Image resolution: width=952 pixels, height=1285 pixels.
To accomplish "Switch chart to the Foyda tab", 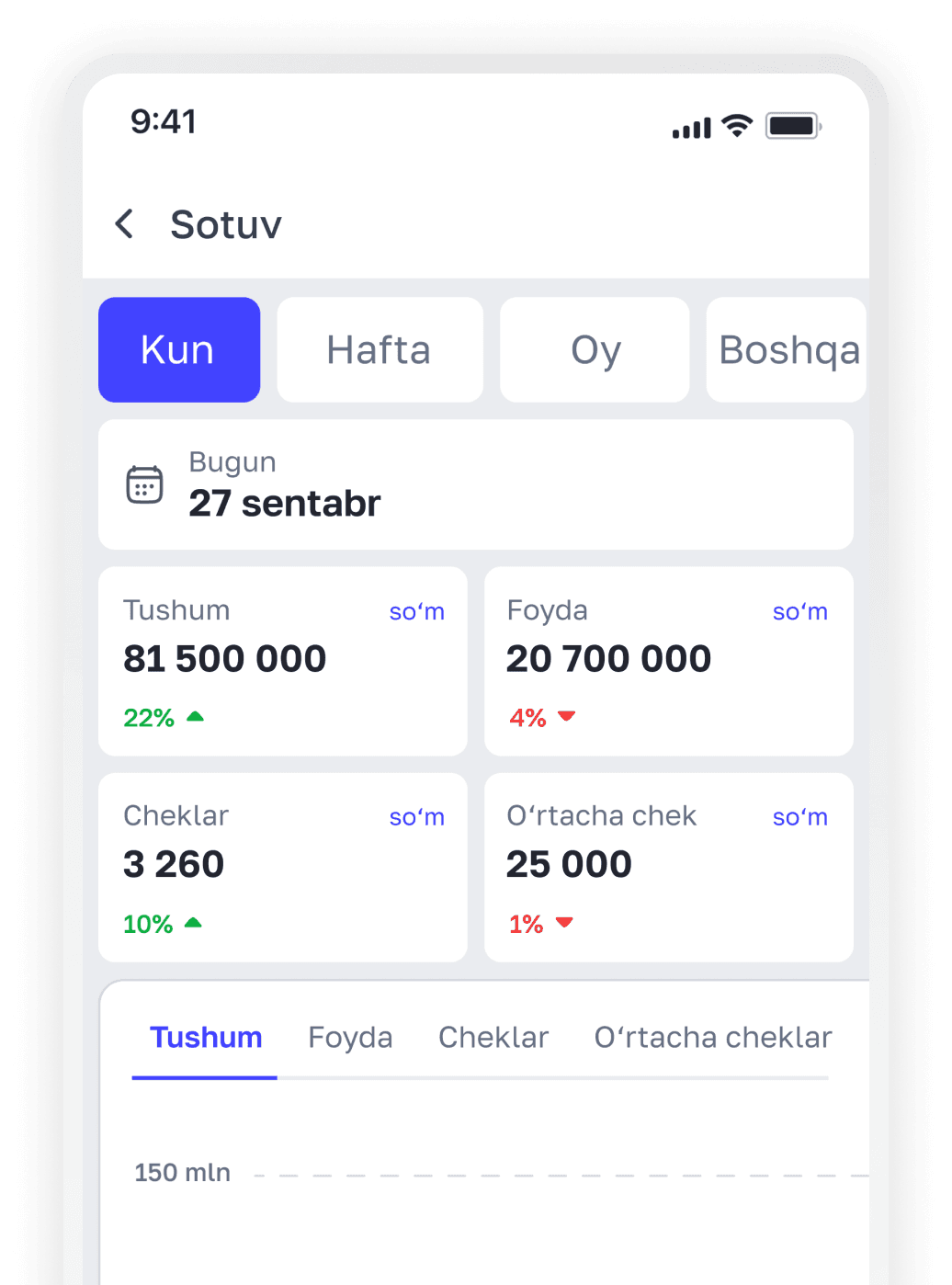I will (350, 1038).
